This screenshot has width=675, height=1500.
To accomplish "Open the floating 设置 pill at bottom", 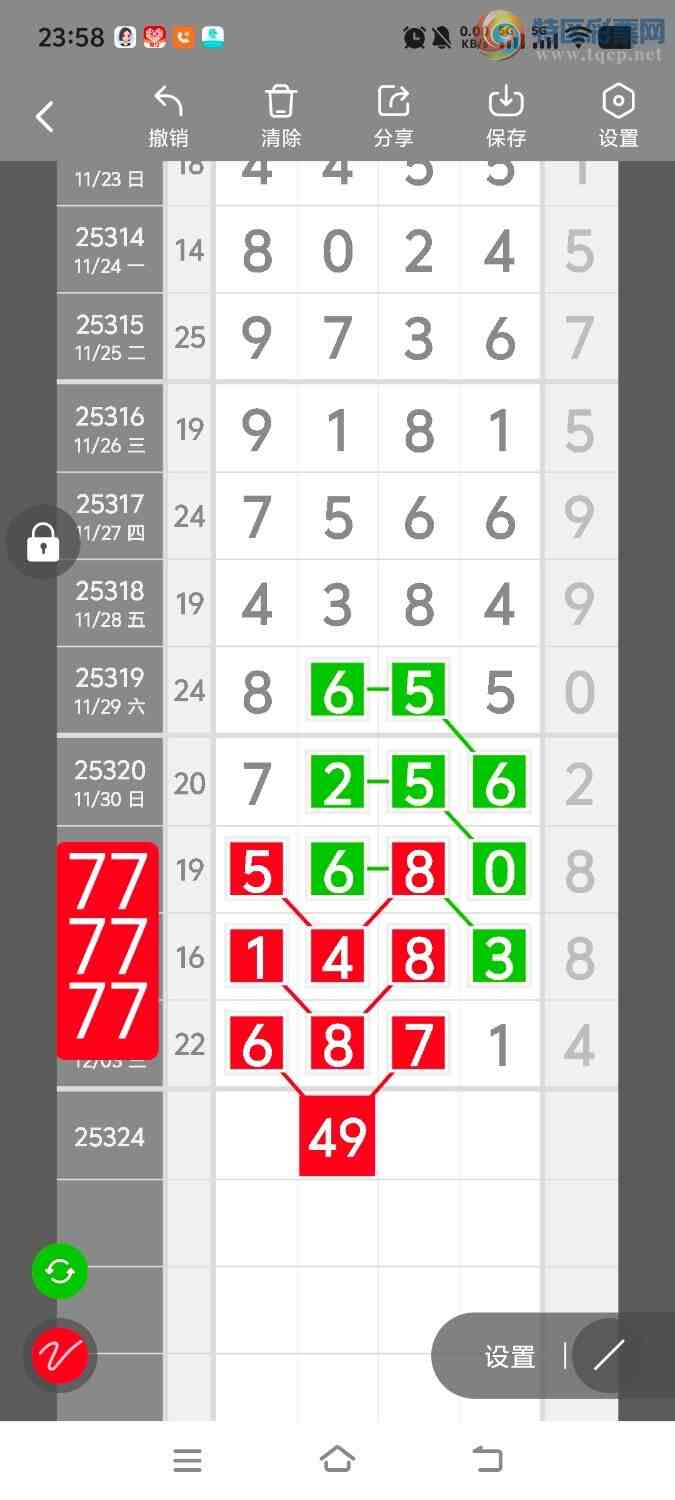I will pos(510,1356).
